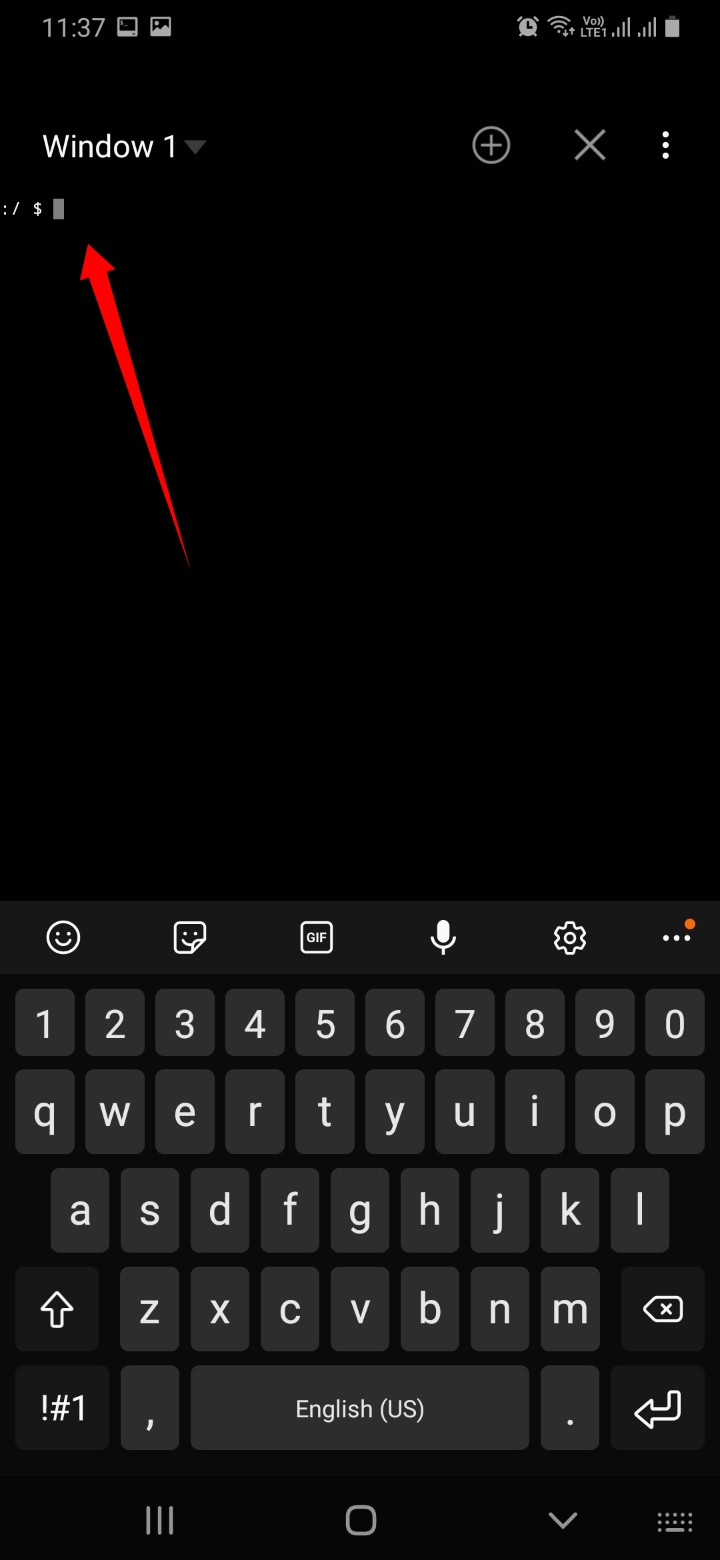This screenshot has height=1560, width=720.
Task: Switch to the symbols layout with !#1 key
Action: (x=61, y=1408)
